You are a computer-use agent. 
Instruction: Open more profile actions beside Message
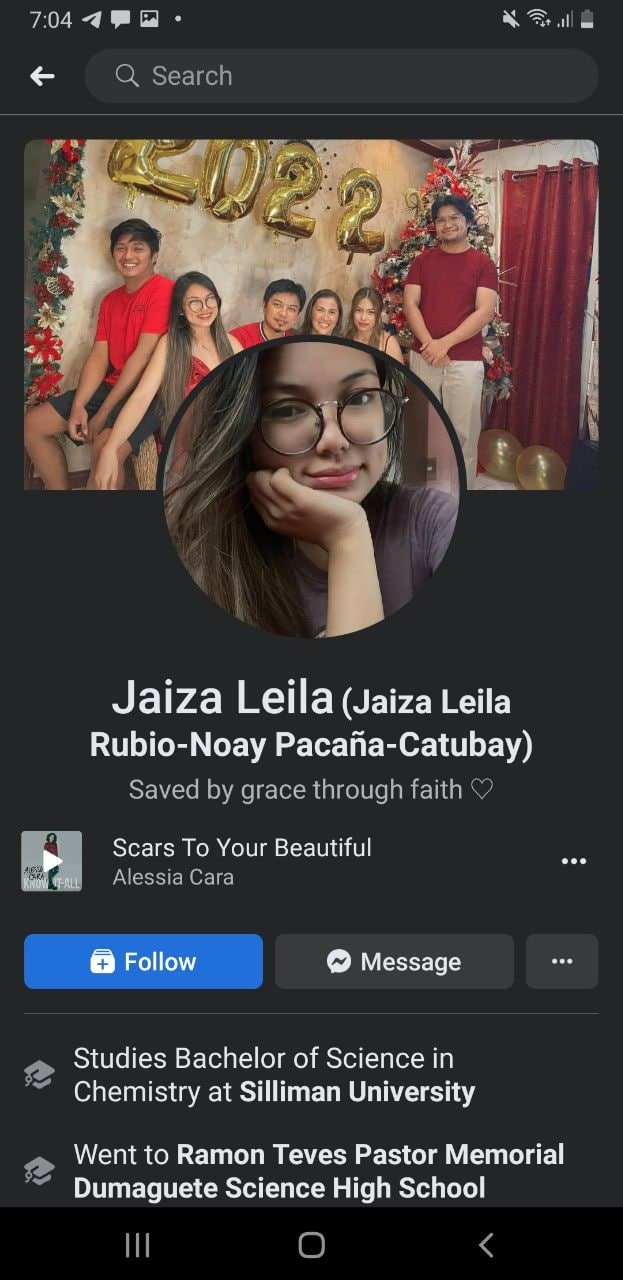click(x=562, y=961)
